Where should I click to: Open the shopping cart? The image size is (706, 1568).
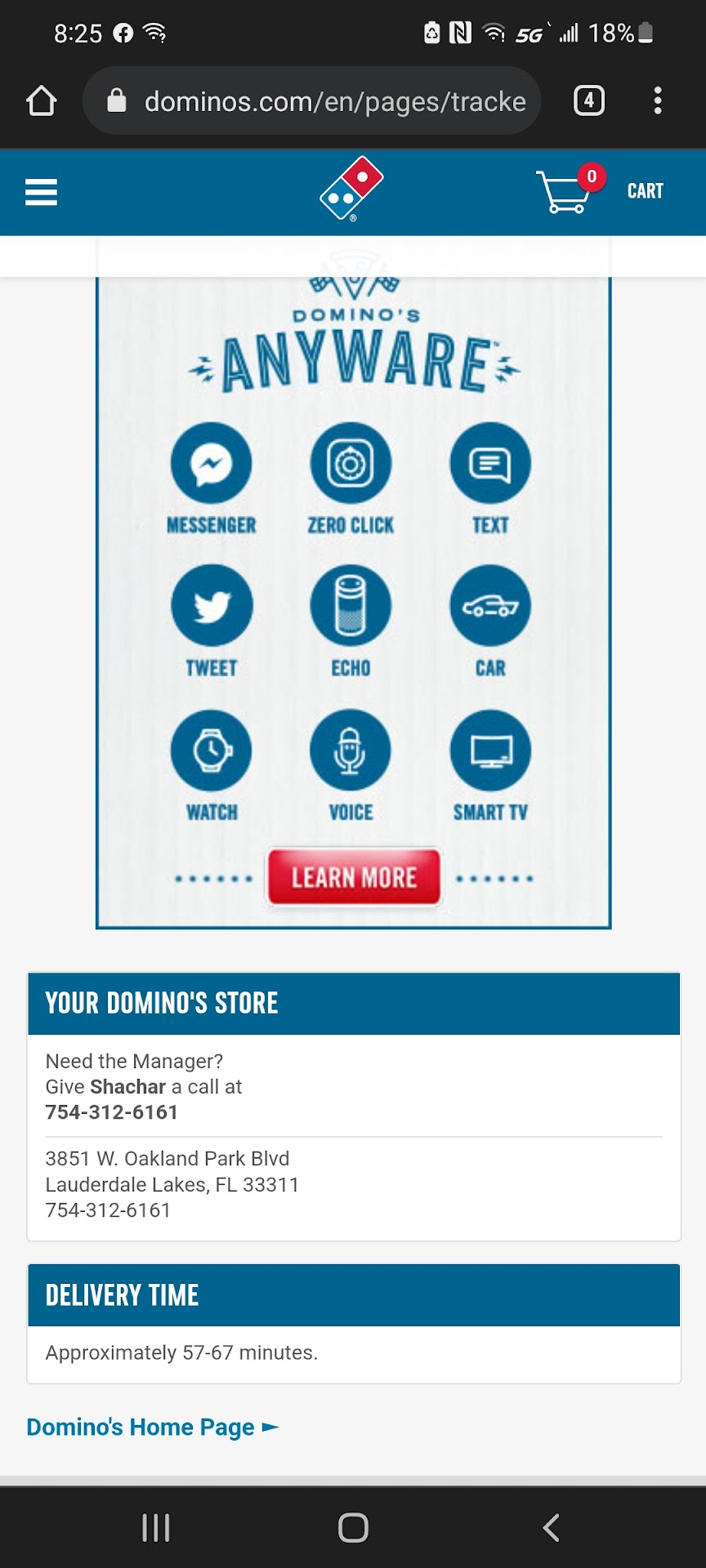pos(599,191)
